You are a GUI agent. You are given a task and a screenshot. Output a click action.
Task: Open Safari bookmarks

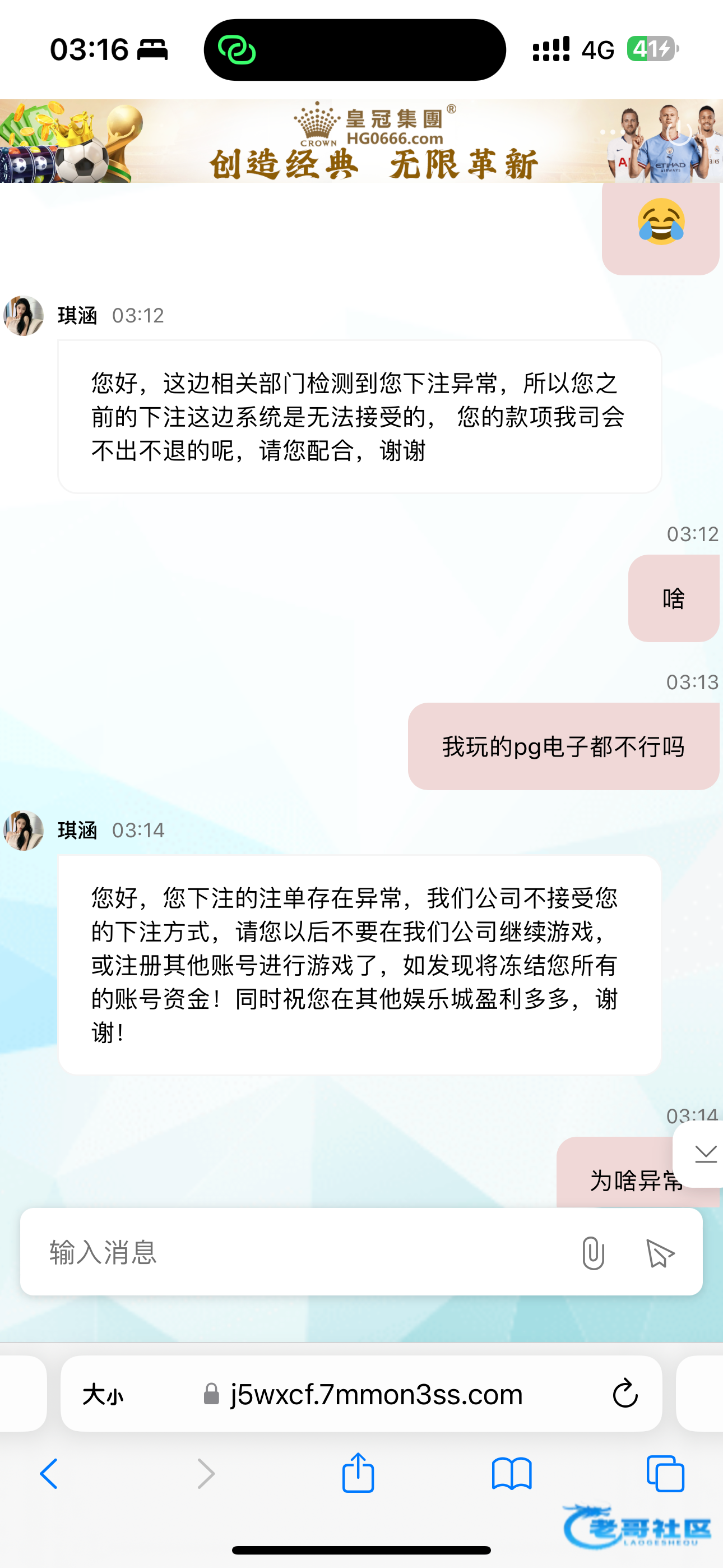point(512,1474)
